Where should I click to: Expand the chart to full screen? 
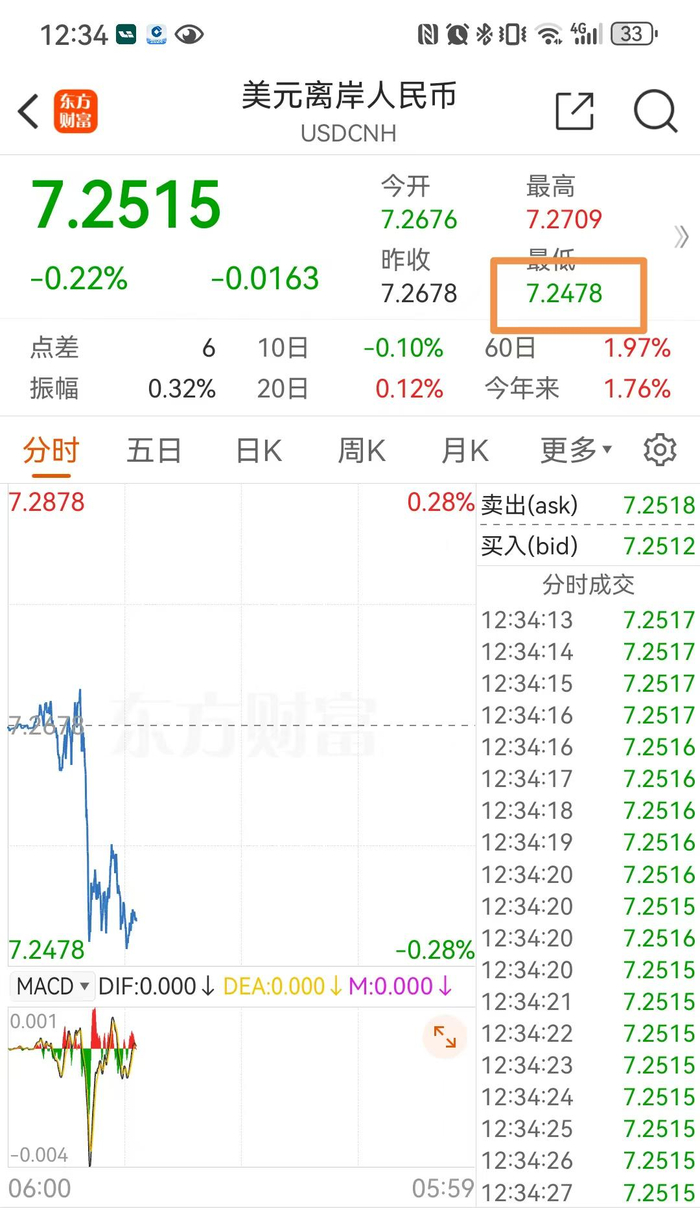tap(444, 1038)
